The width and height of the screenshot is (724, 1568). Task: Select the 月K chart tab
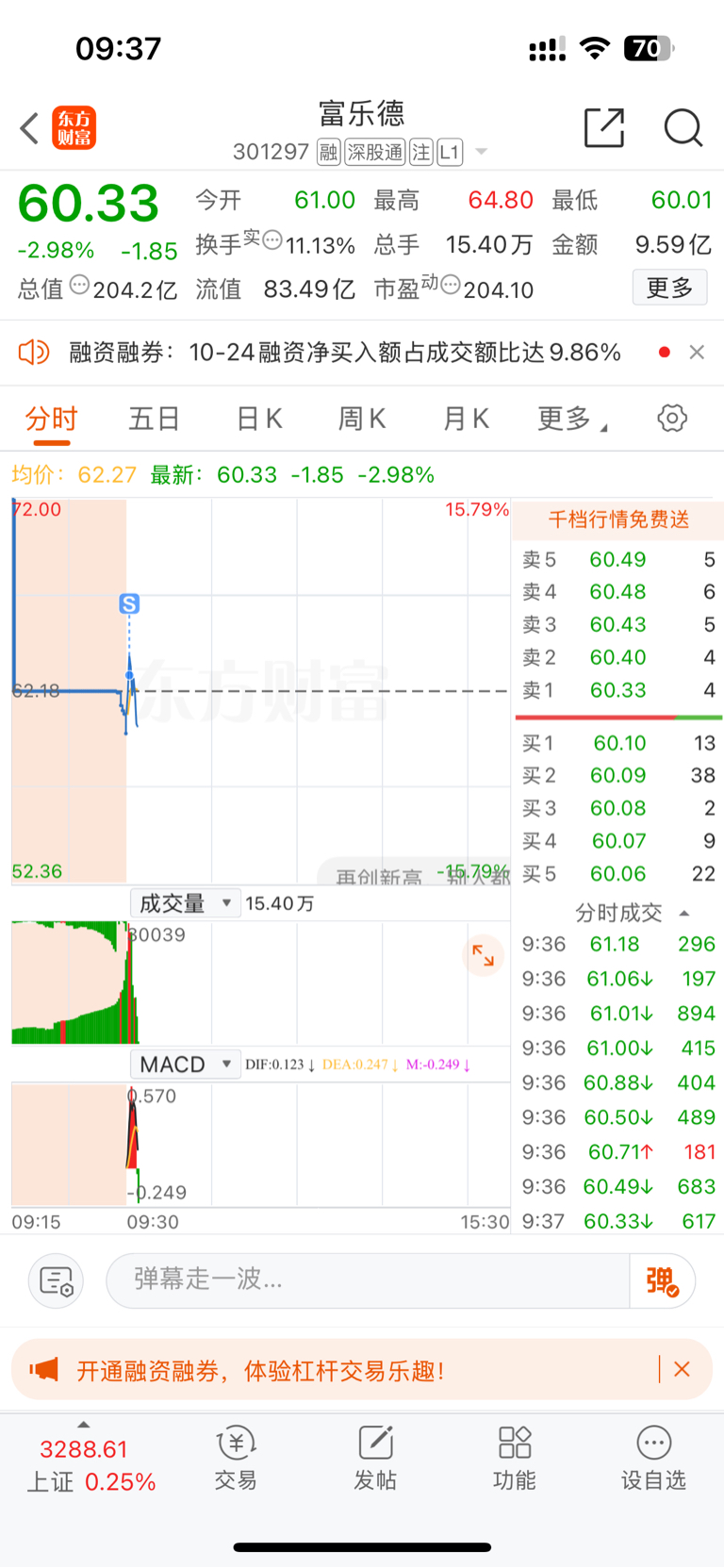(466, 419)
